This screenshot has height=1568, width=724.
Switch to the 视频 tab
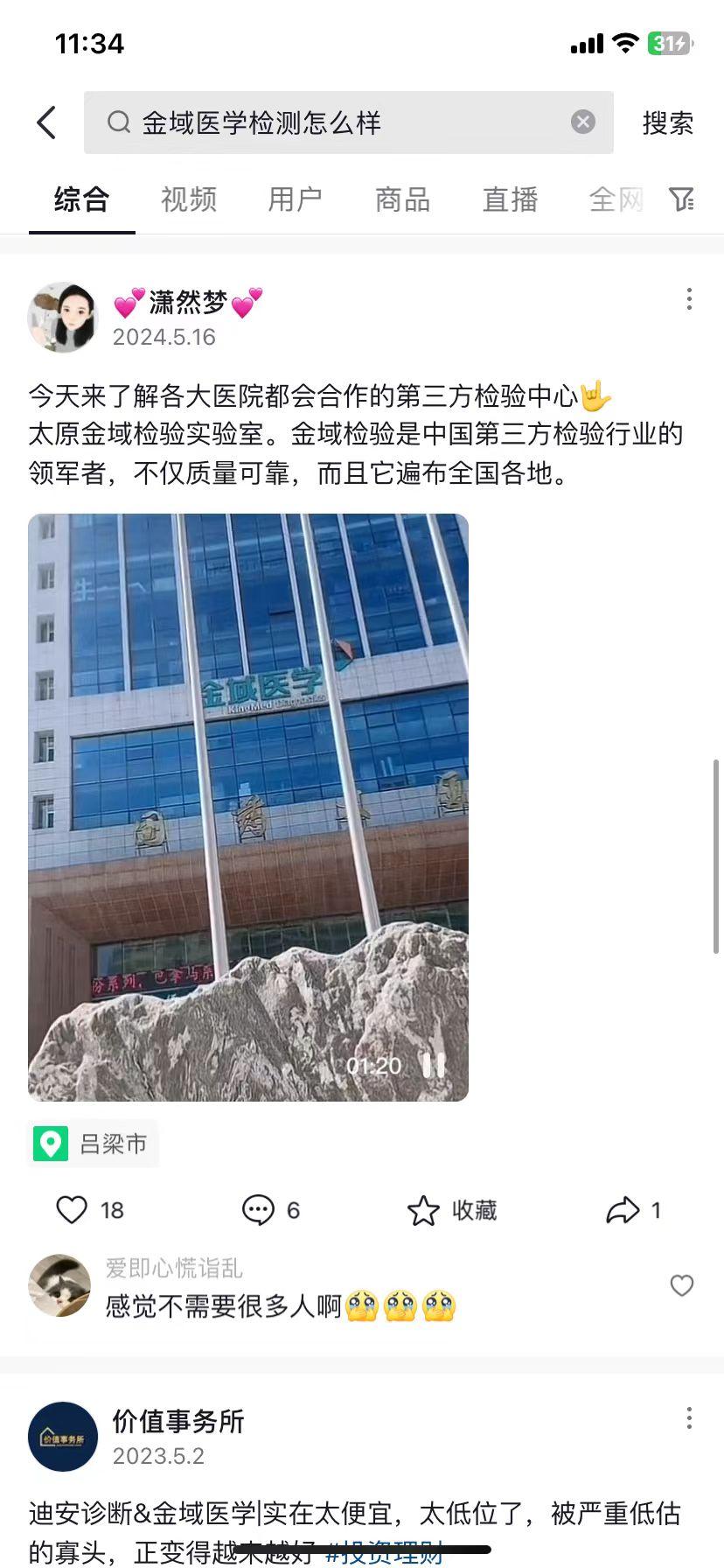coord(188,199)
